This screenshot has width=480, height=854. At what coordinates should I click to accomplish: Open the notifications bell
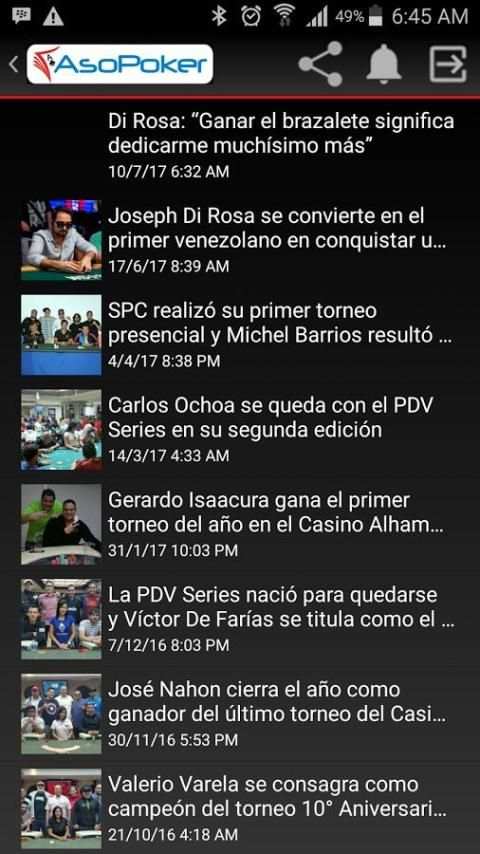tap(384, 64)
